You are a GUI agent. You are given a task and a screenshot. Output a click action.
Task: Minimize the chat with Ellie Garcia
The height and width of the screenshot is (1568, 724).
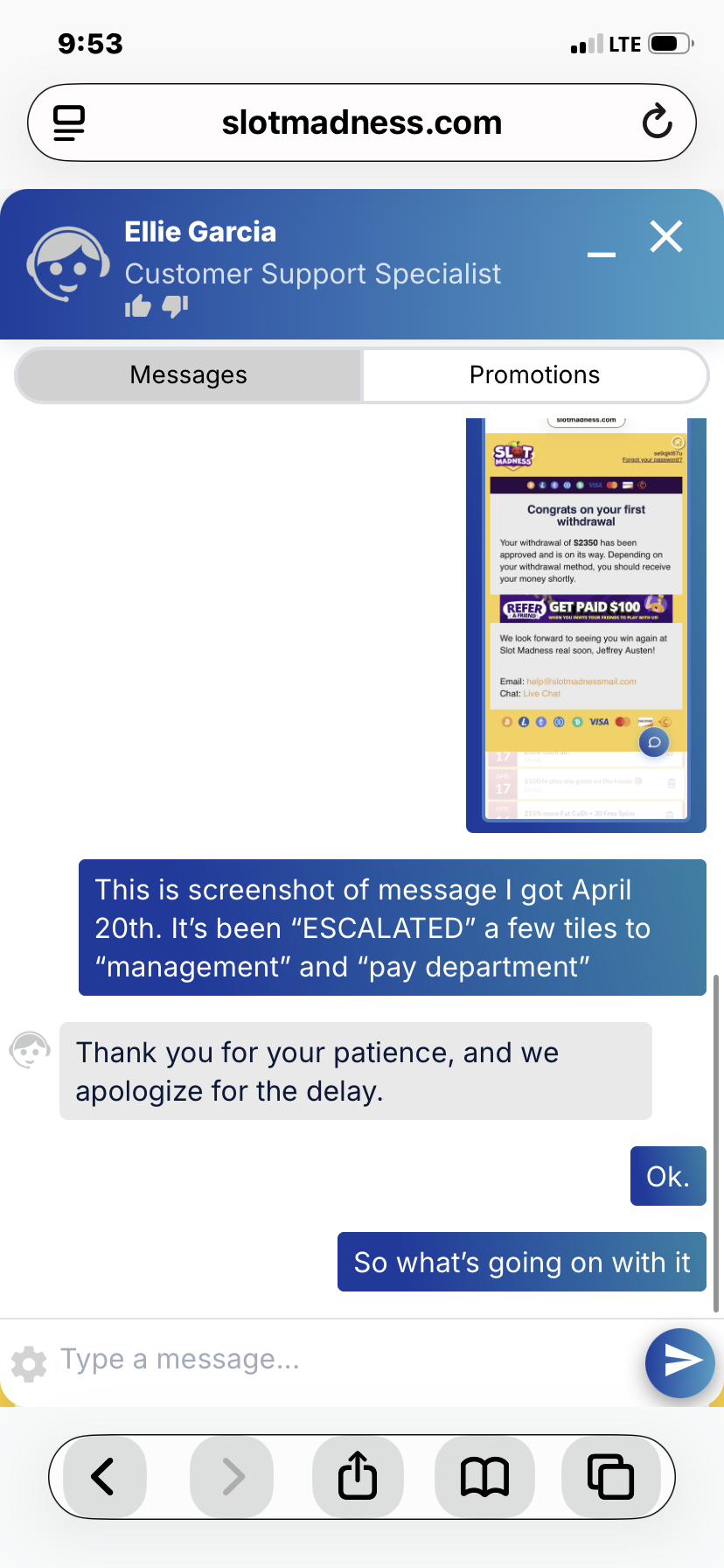(602, 254)
